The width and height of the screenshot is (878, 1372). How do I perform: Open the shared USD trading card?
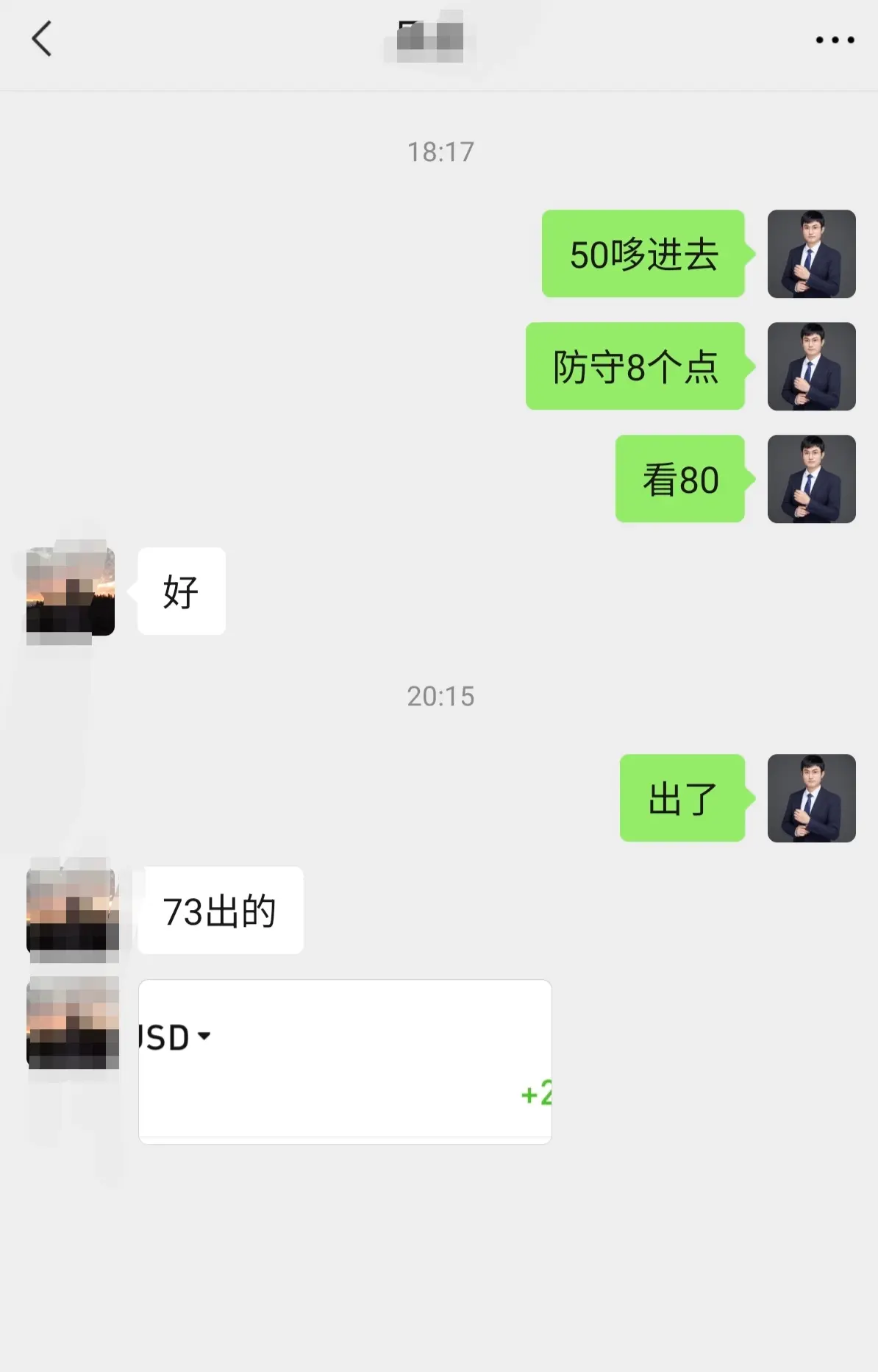coord(344,1059)
